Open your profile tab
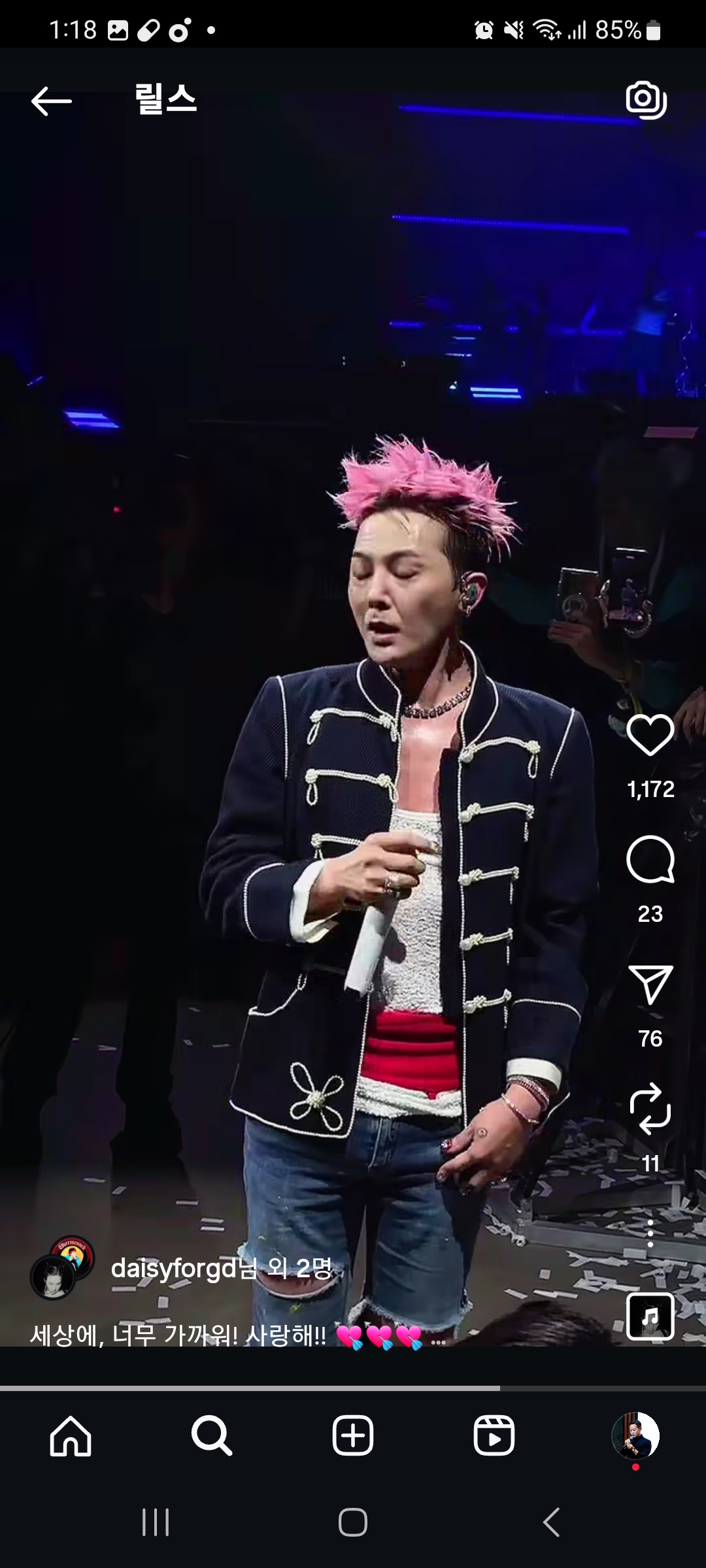Viewport: 706px width, 1568px height. click(x=635, y=1436)
